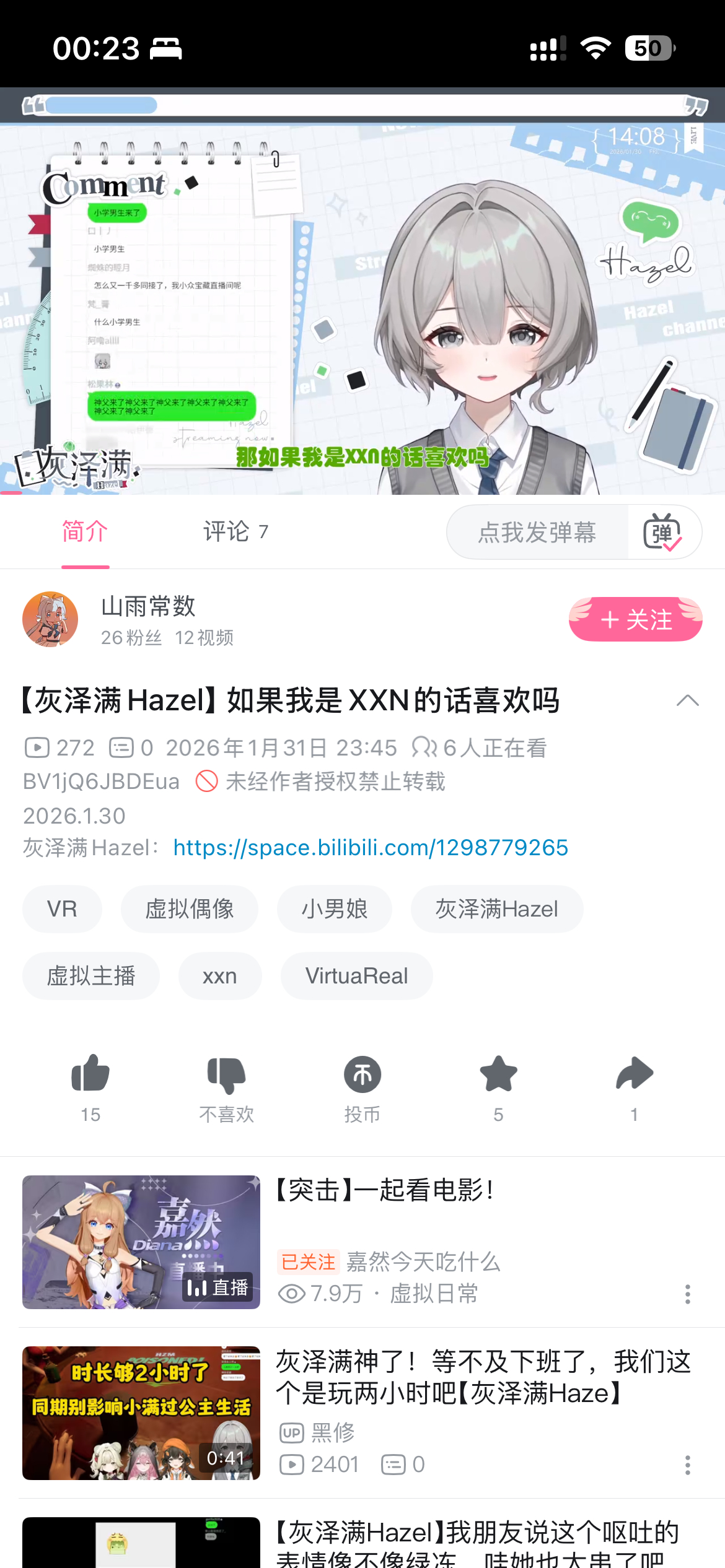The image size is (725, 1568).
Task: Open the space.bilibili.com link
Action: coord(371,847)
